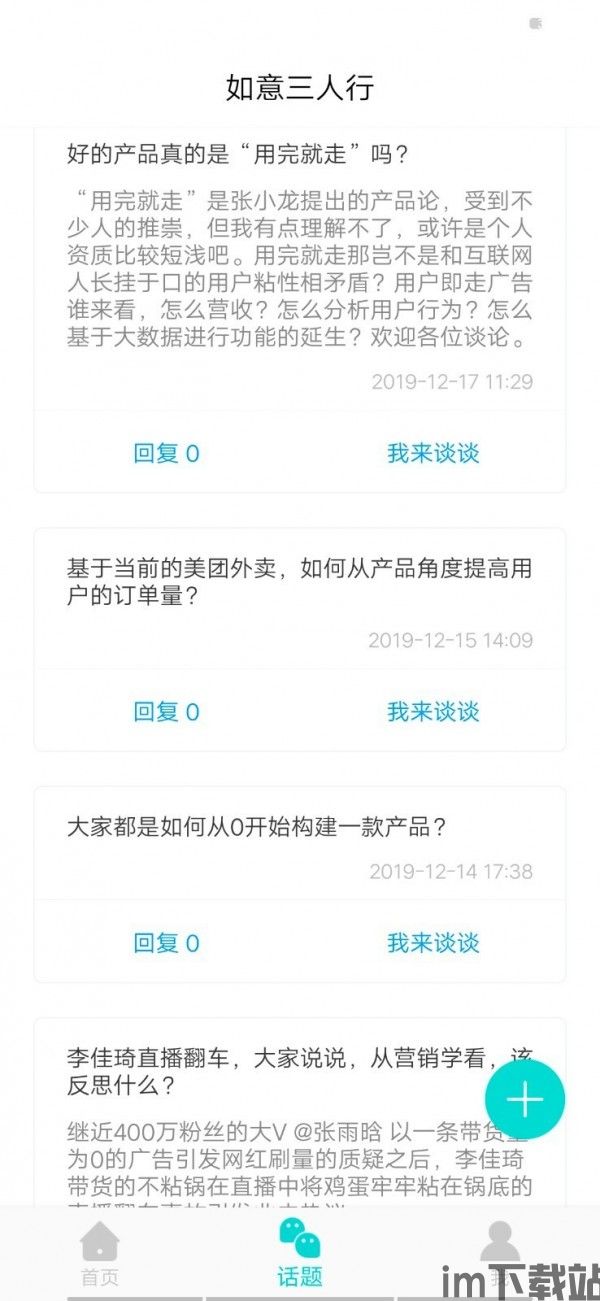This screenshot has width=600, height=1301.
Task: Open replies for the 从0开始构建一款产品 topic
Action: [166, 943]
